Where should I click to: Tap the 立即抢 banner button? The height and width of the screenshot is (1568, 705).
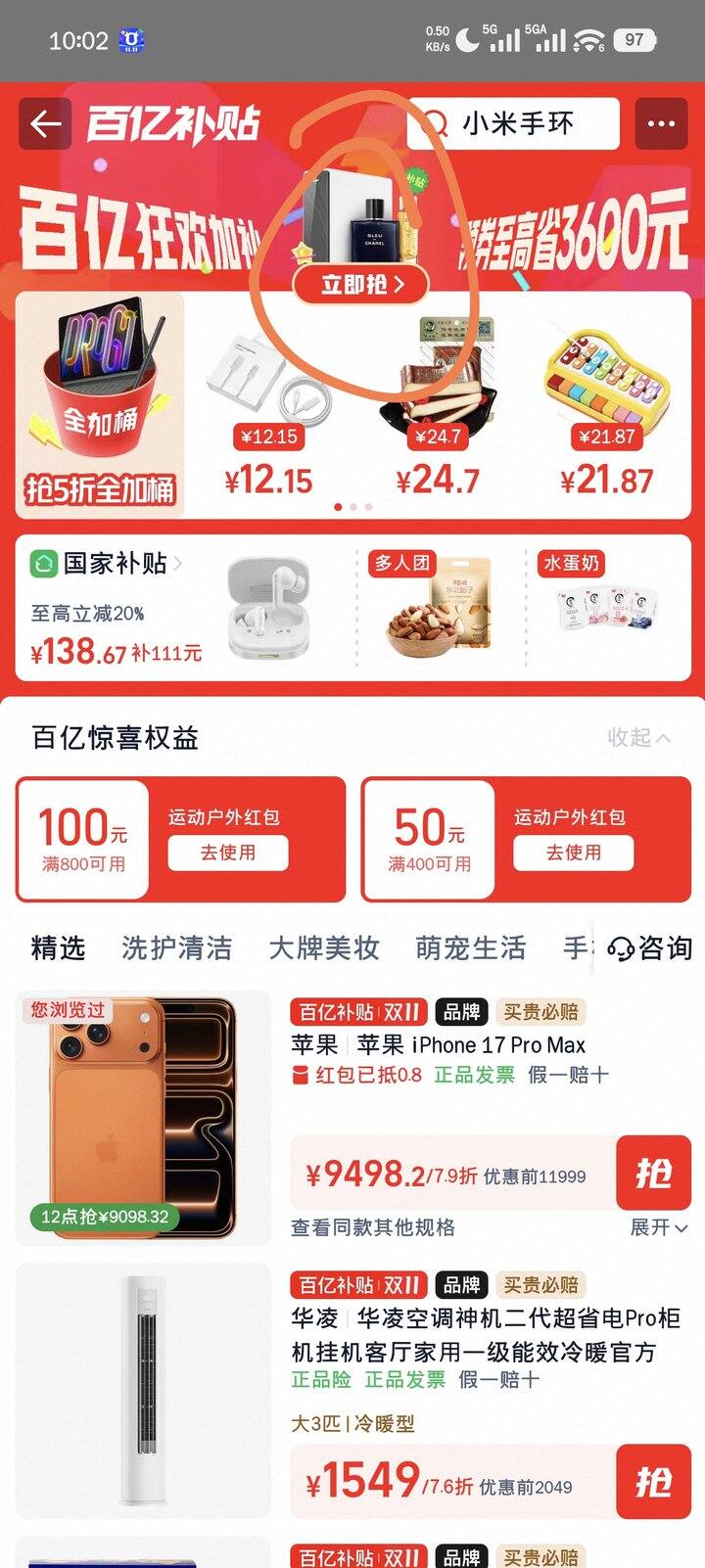pyautogui.click(x=361, y=285)
